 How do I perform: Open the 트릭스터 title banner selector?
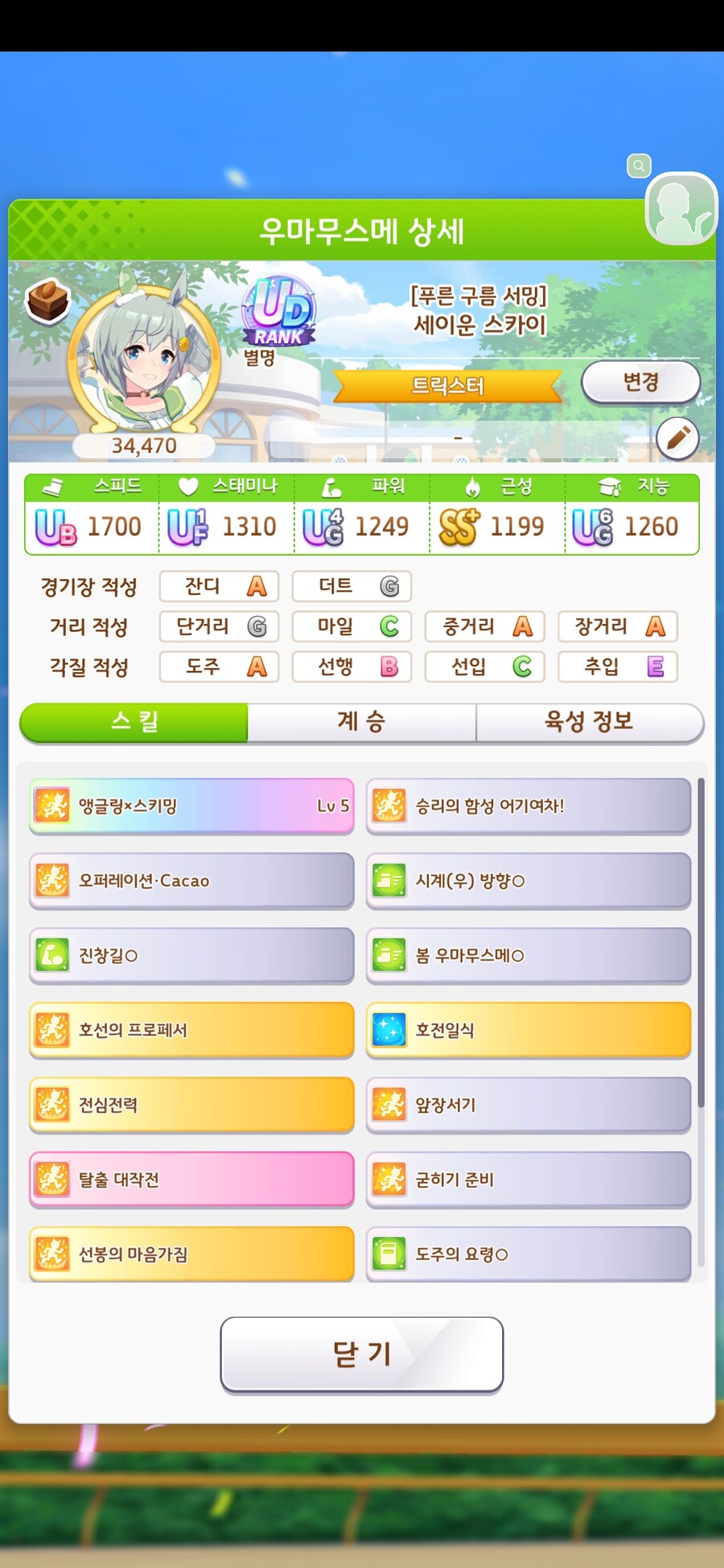450,386
